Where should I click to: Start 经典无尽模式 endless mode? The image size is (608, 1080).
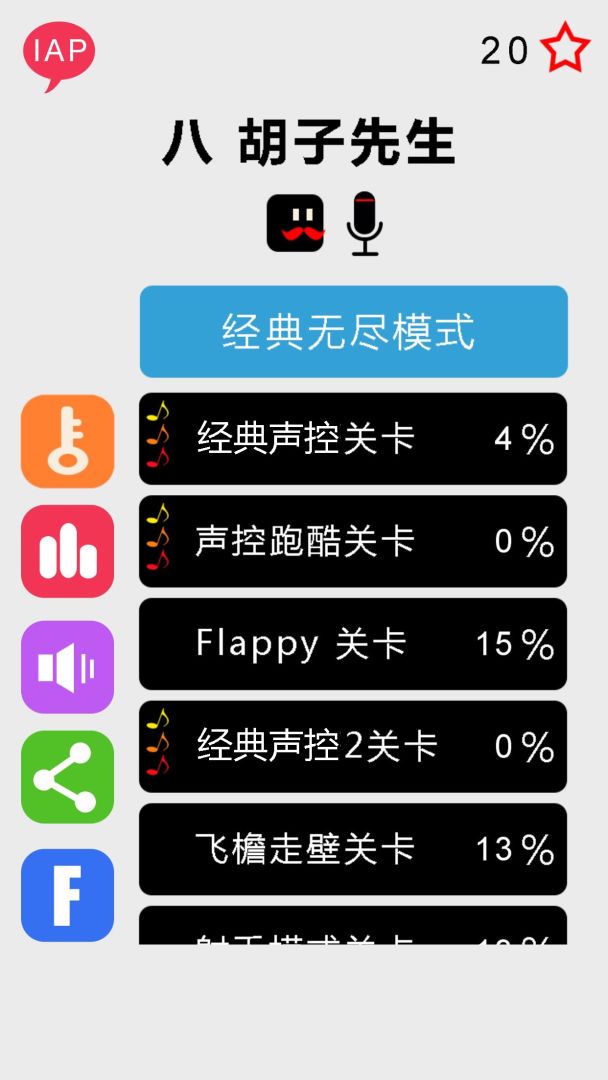click(x=353, y=331)
